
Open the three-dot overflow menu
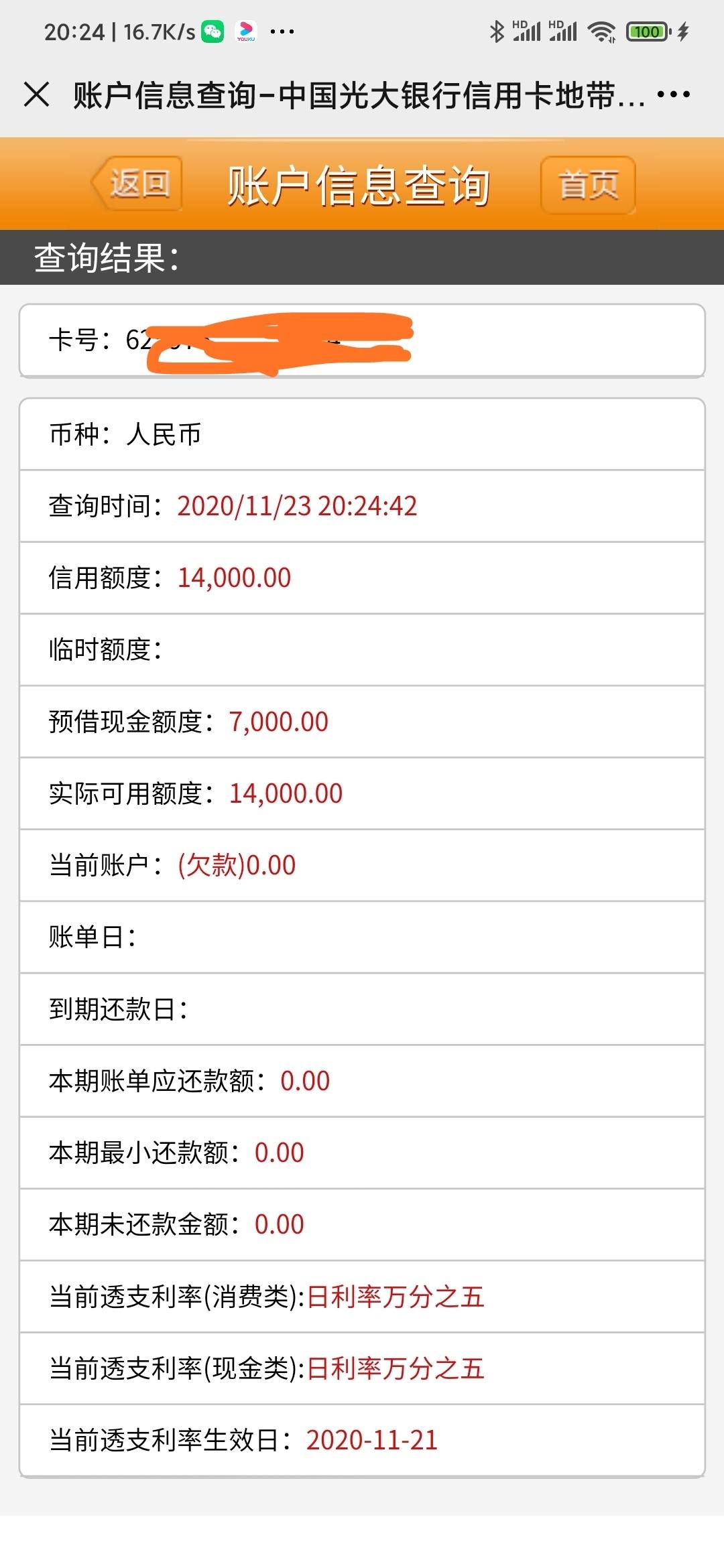(673, 94)
